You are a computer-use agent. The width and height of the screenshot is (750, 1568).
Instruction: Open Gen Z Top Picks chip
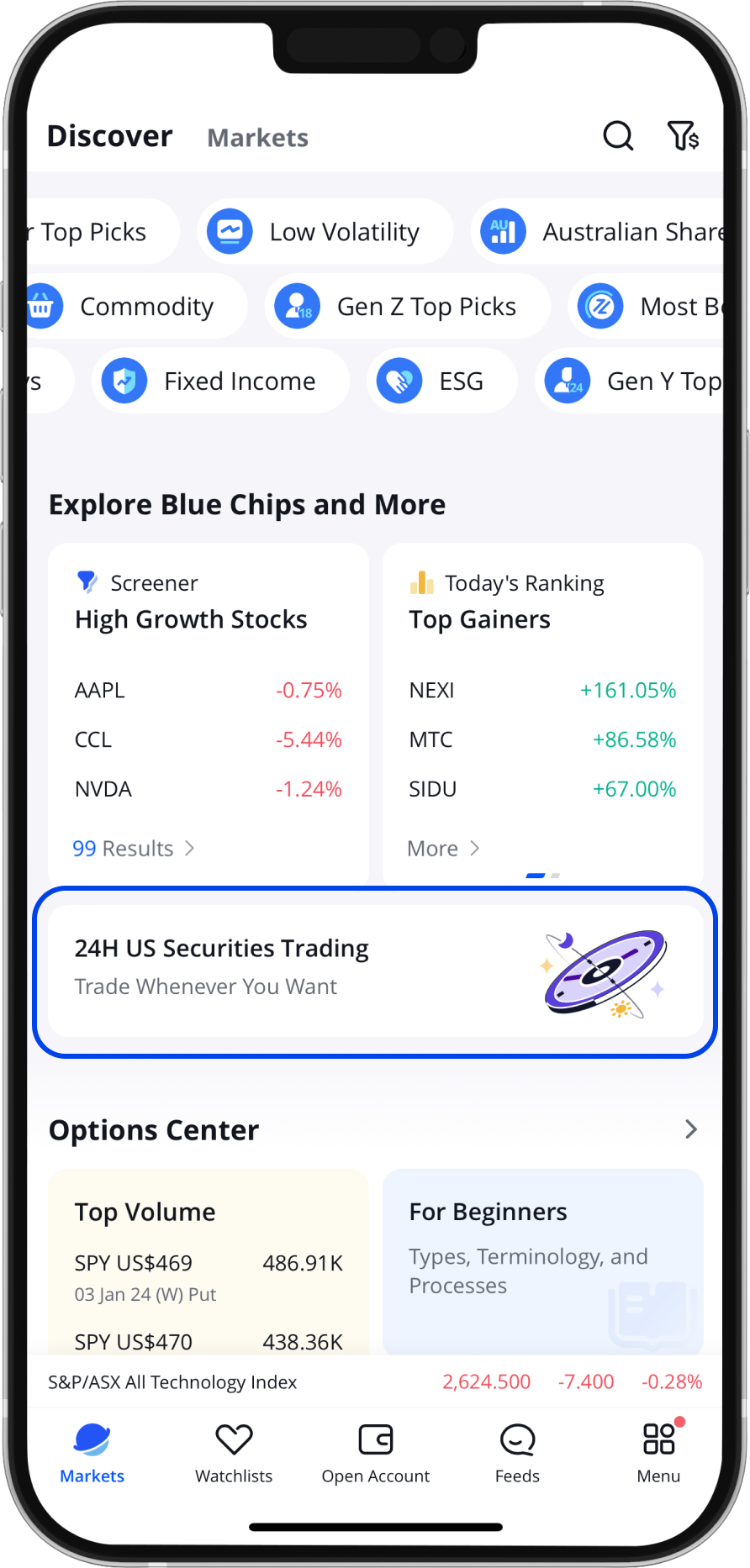click(408, 306)
